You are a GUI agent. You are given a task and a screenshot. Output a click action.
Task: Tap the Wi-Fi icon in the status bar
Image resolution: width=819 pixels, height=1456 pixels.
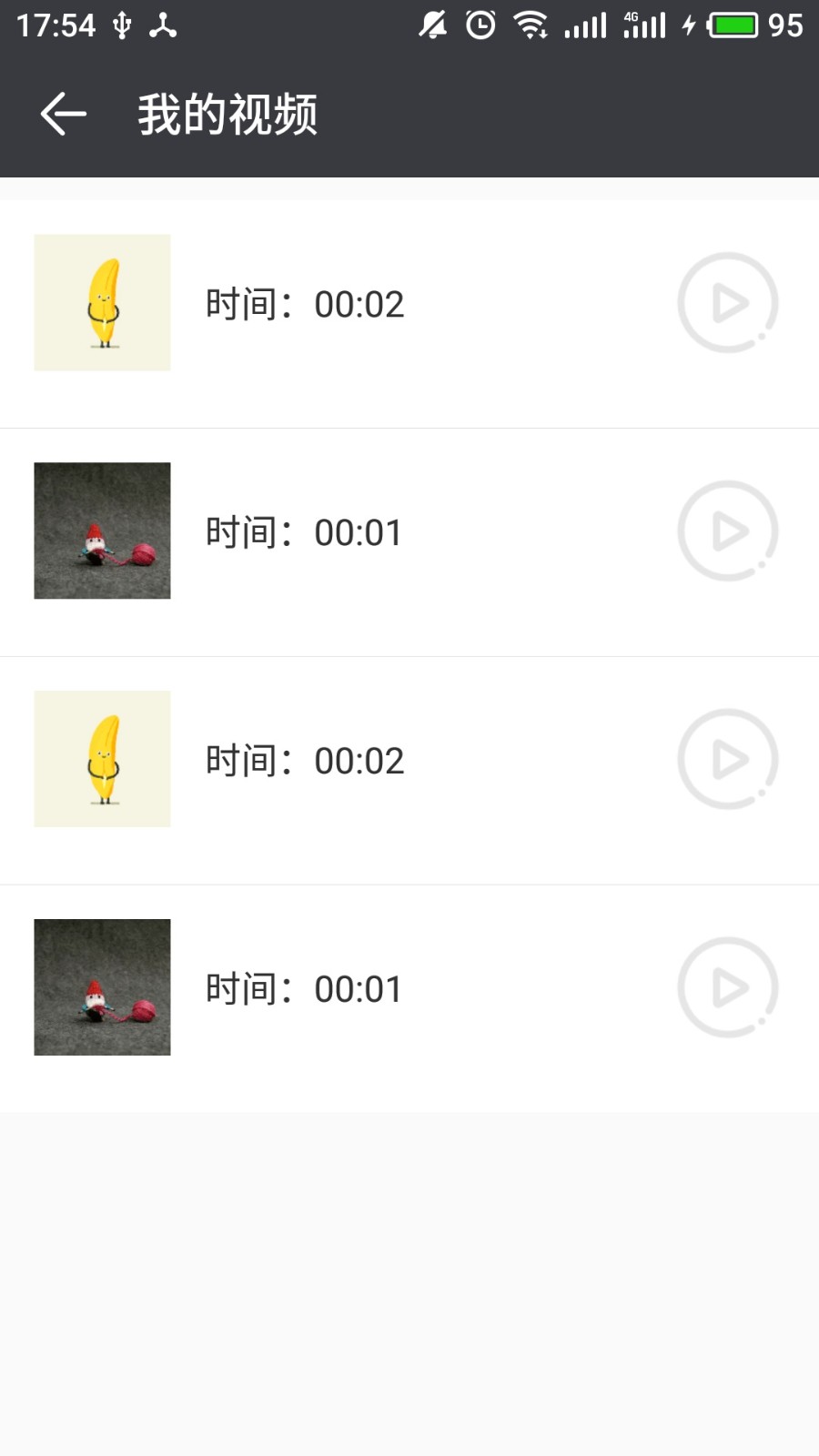532,24
